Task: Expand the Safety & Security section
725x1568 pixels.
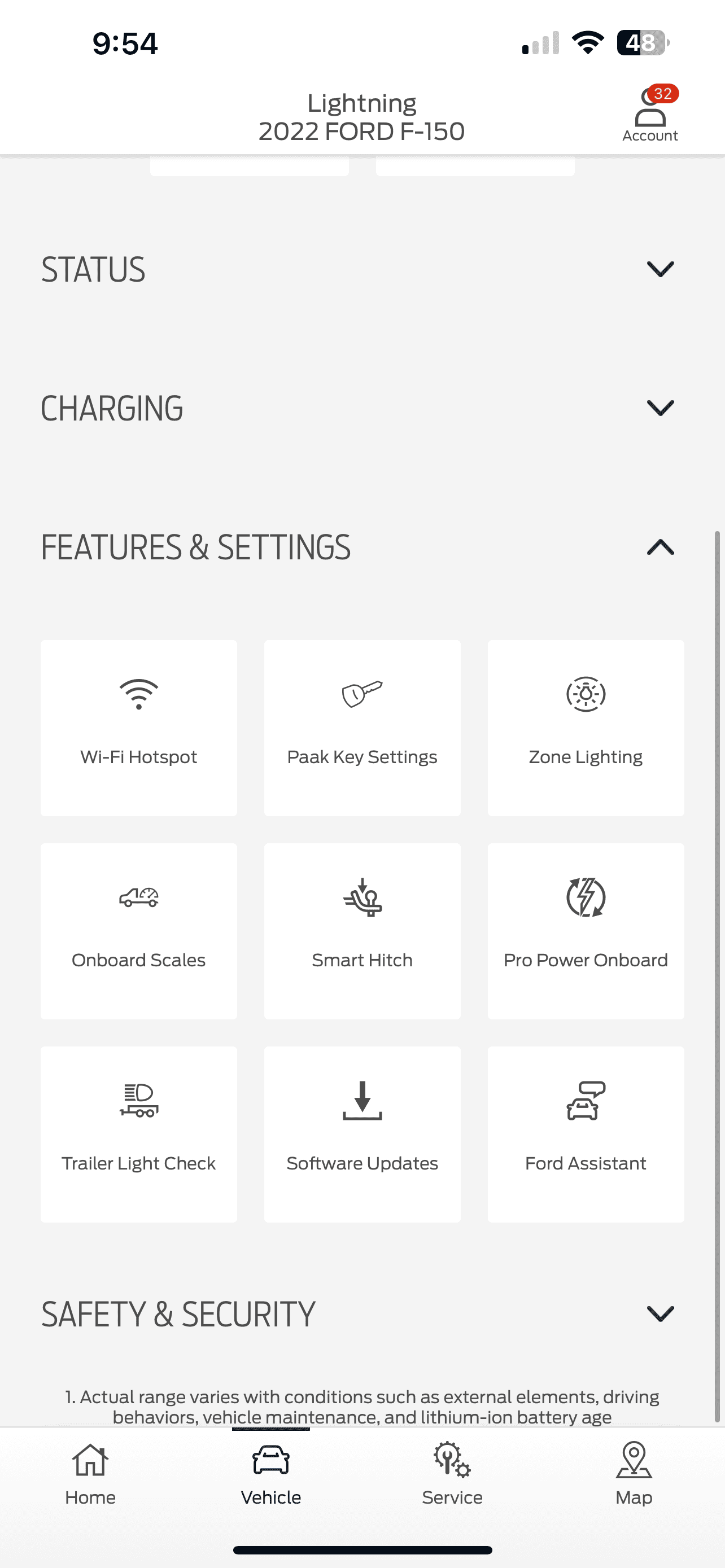Action: [660, 1313]
